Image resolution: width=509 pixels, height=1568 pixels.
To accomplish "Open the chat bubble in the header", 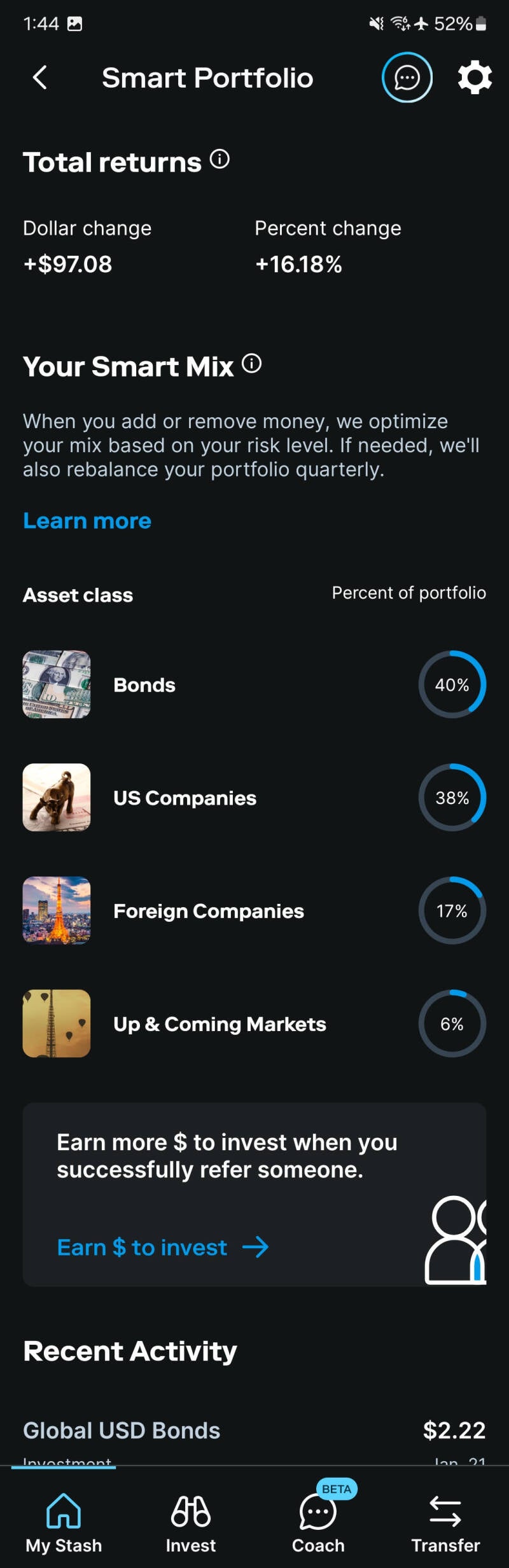I will tap(407, 78).
